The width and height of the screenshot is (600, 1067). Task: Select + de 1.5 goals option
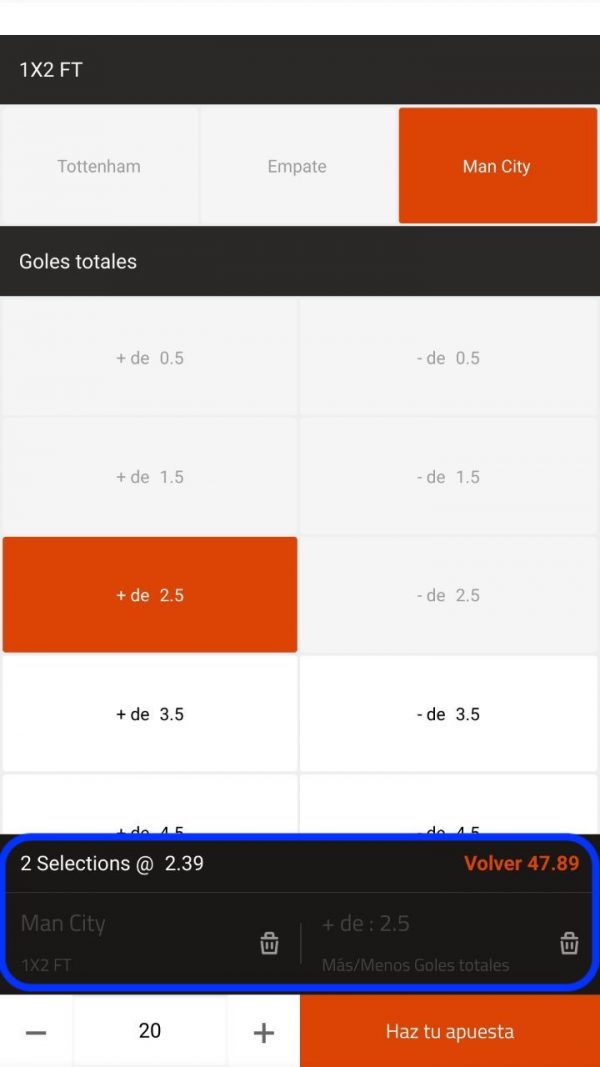tap(150, 476)
